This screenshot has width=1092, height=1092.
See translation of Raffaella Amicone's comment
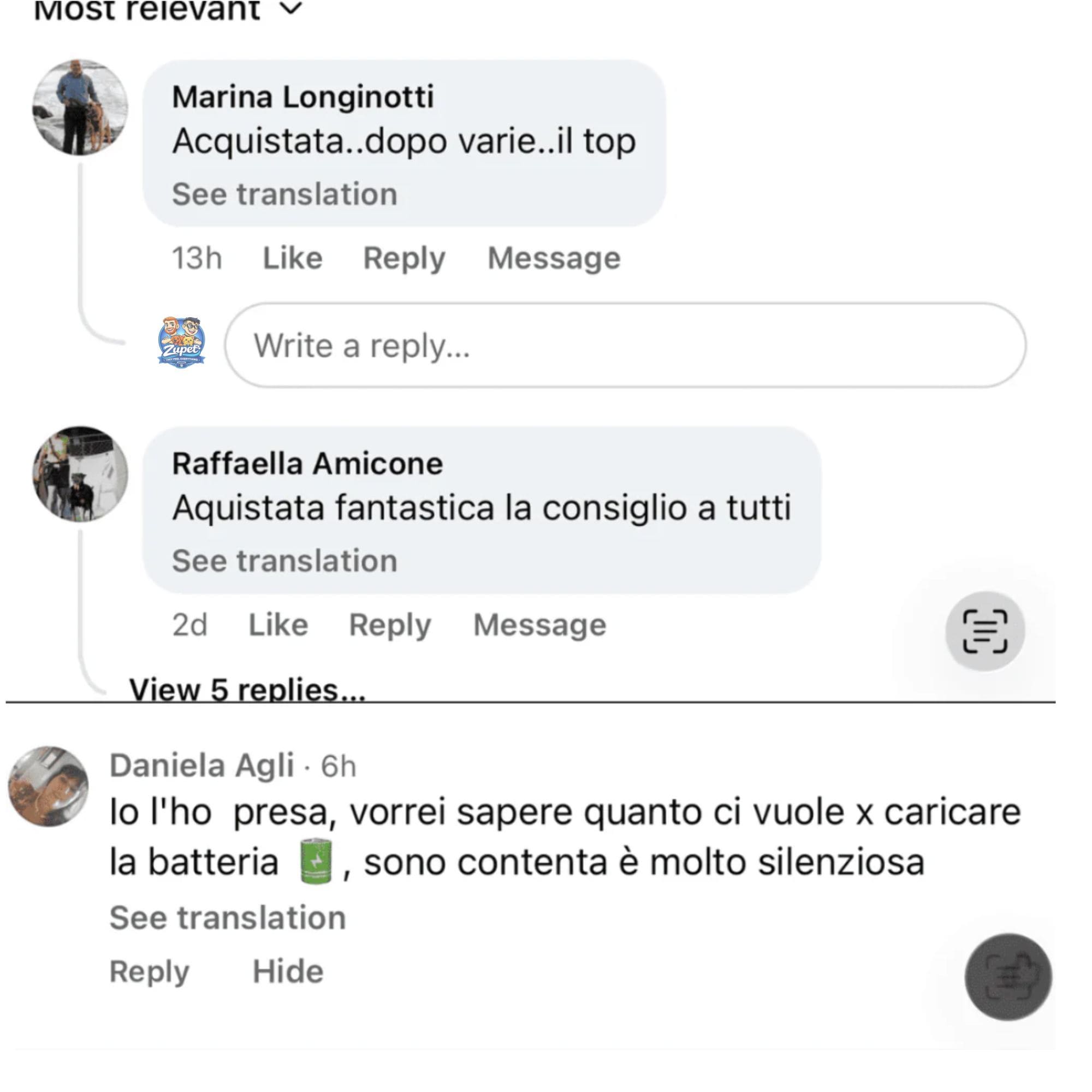click(x=284, y=561)
